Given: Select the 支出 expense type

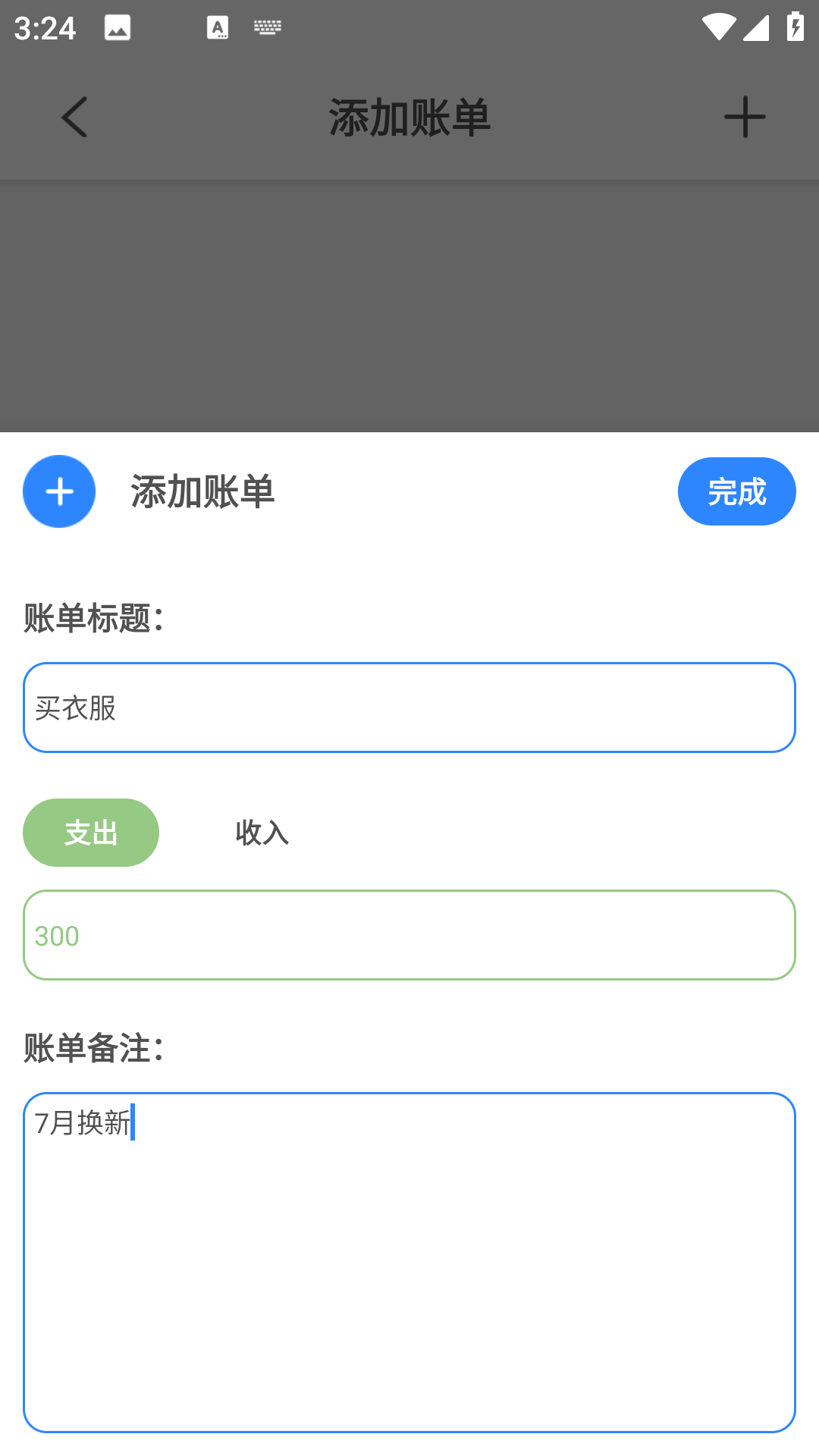Looking at the screenshot, I should 91,833.
